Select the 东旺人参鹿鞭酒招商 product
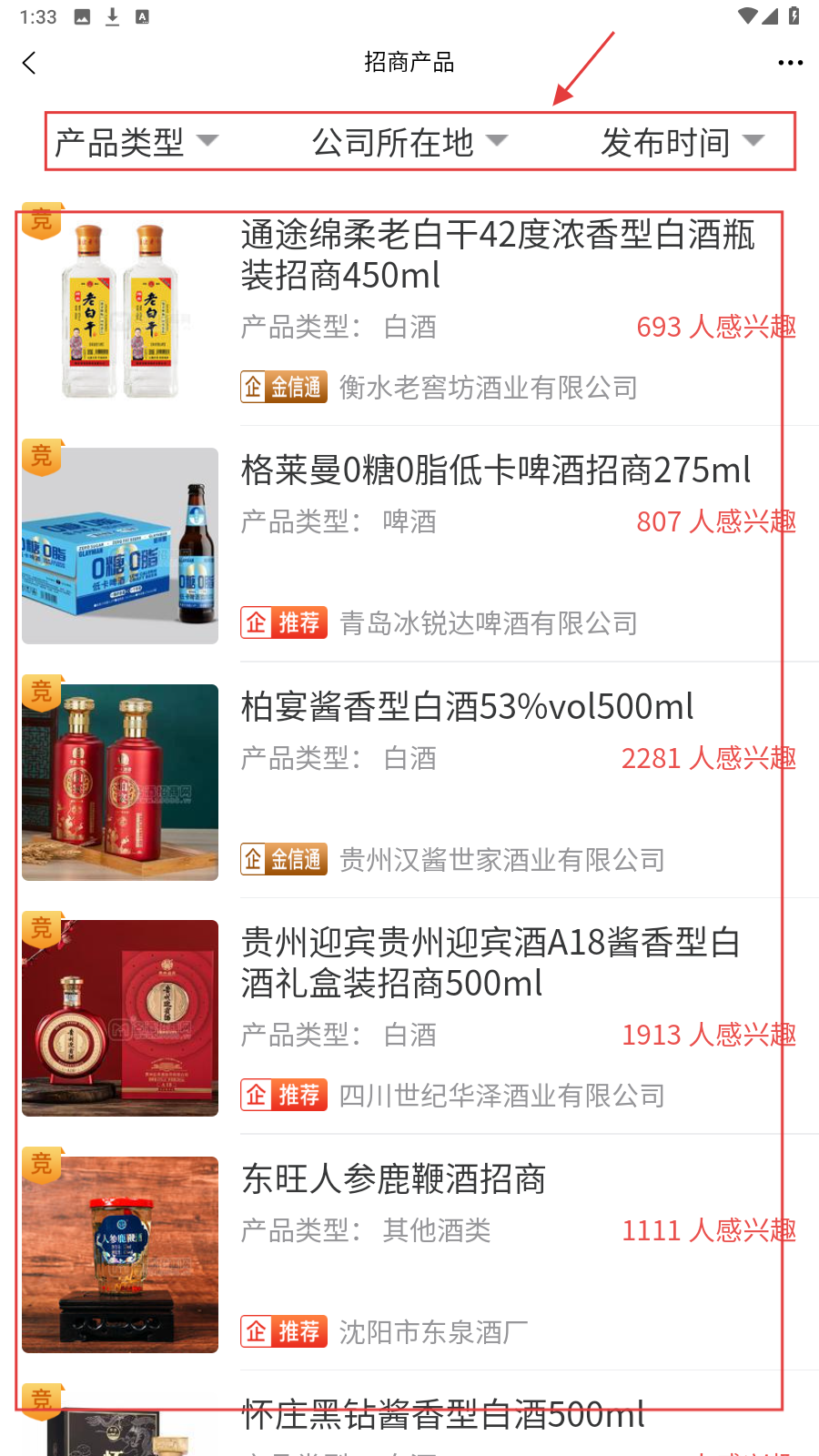Screen dimensions: 819x1456 (393, 1179)
